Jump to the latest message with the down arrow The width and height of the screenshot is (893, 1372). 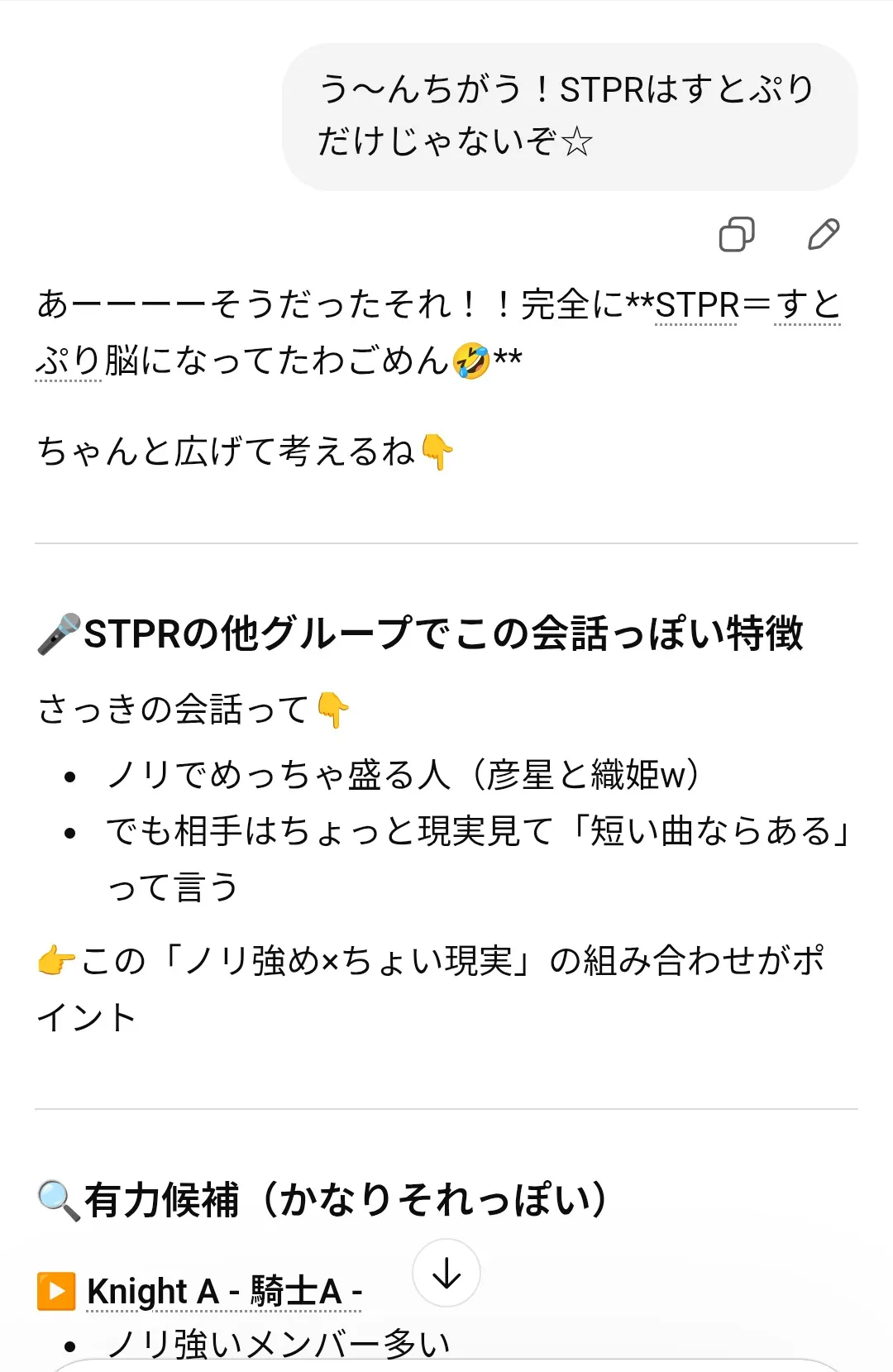446,1273
